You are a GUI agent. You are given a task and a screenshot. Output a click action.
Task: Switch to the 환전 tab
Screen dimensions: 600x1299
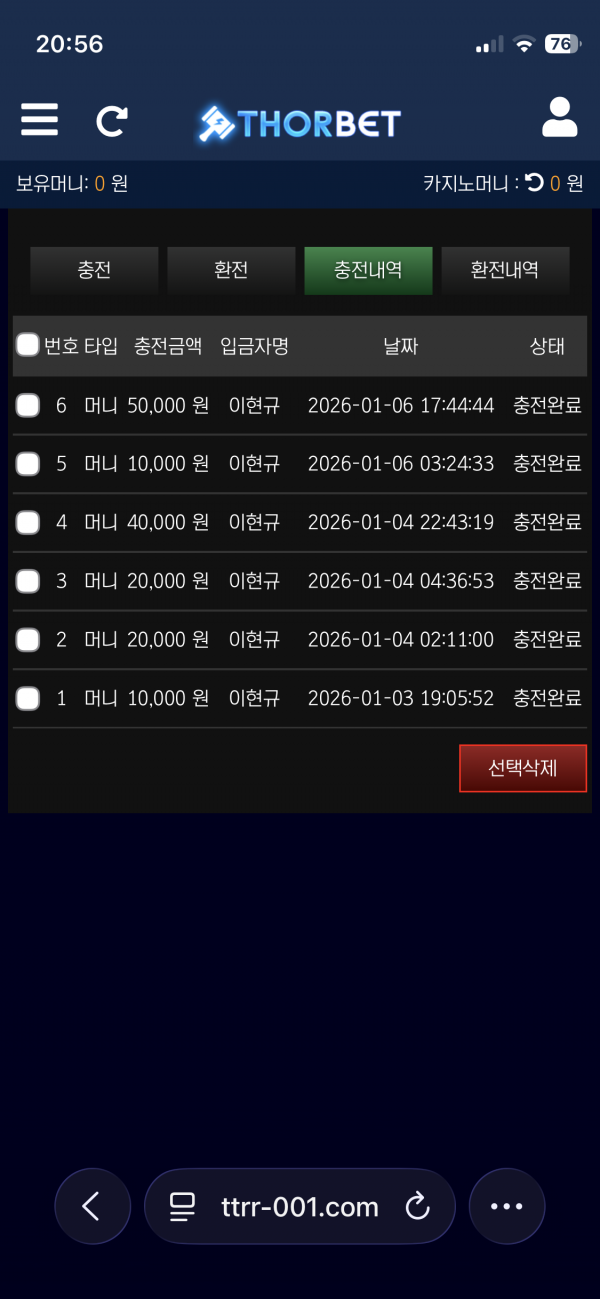click(x=231, y=270)
